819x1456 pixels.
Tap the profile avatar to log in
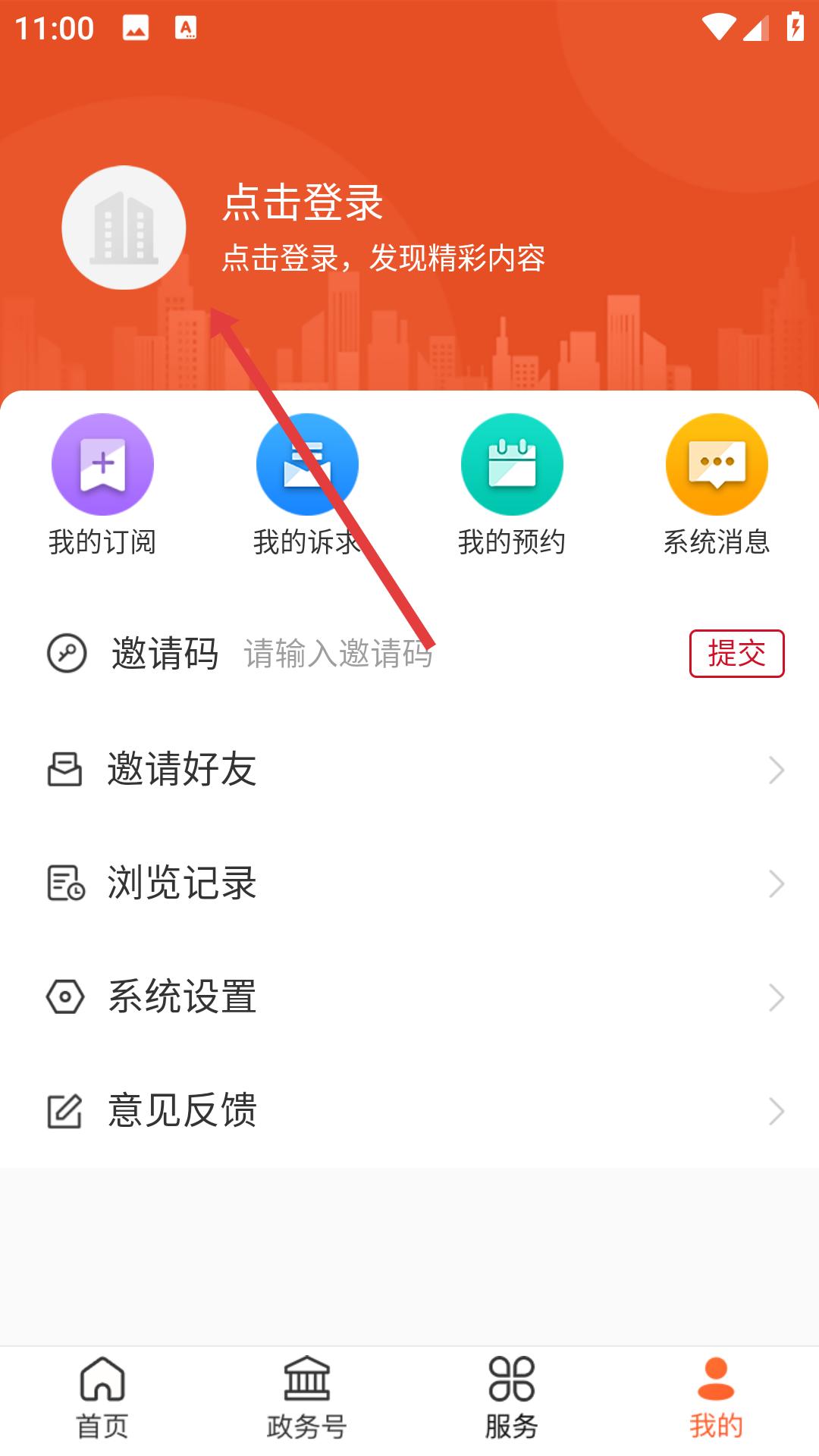click(124, 227)
